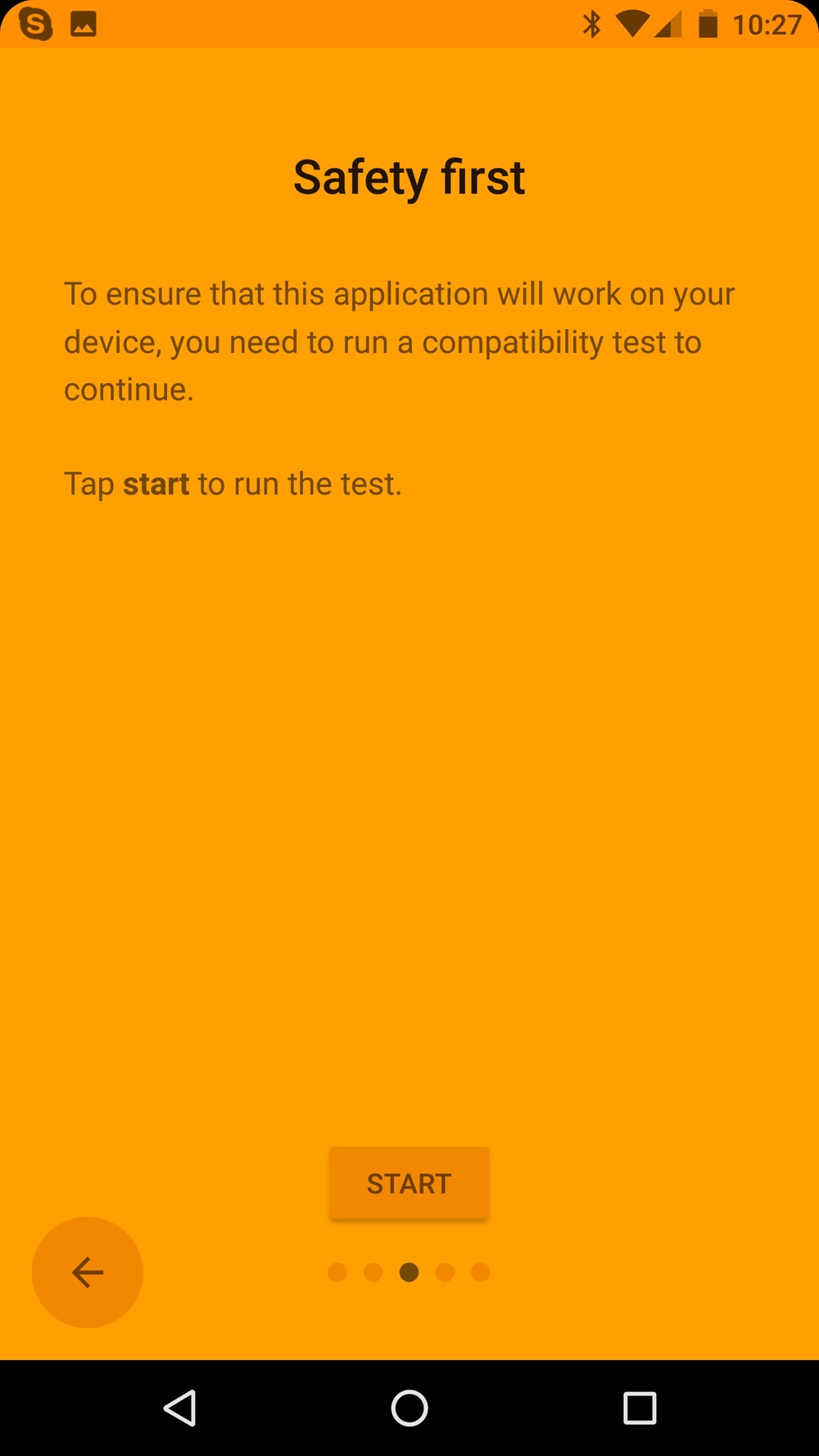Go to the Android home screen

pyautogui.click(x=409, y=1408)
